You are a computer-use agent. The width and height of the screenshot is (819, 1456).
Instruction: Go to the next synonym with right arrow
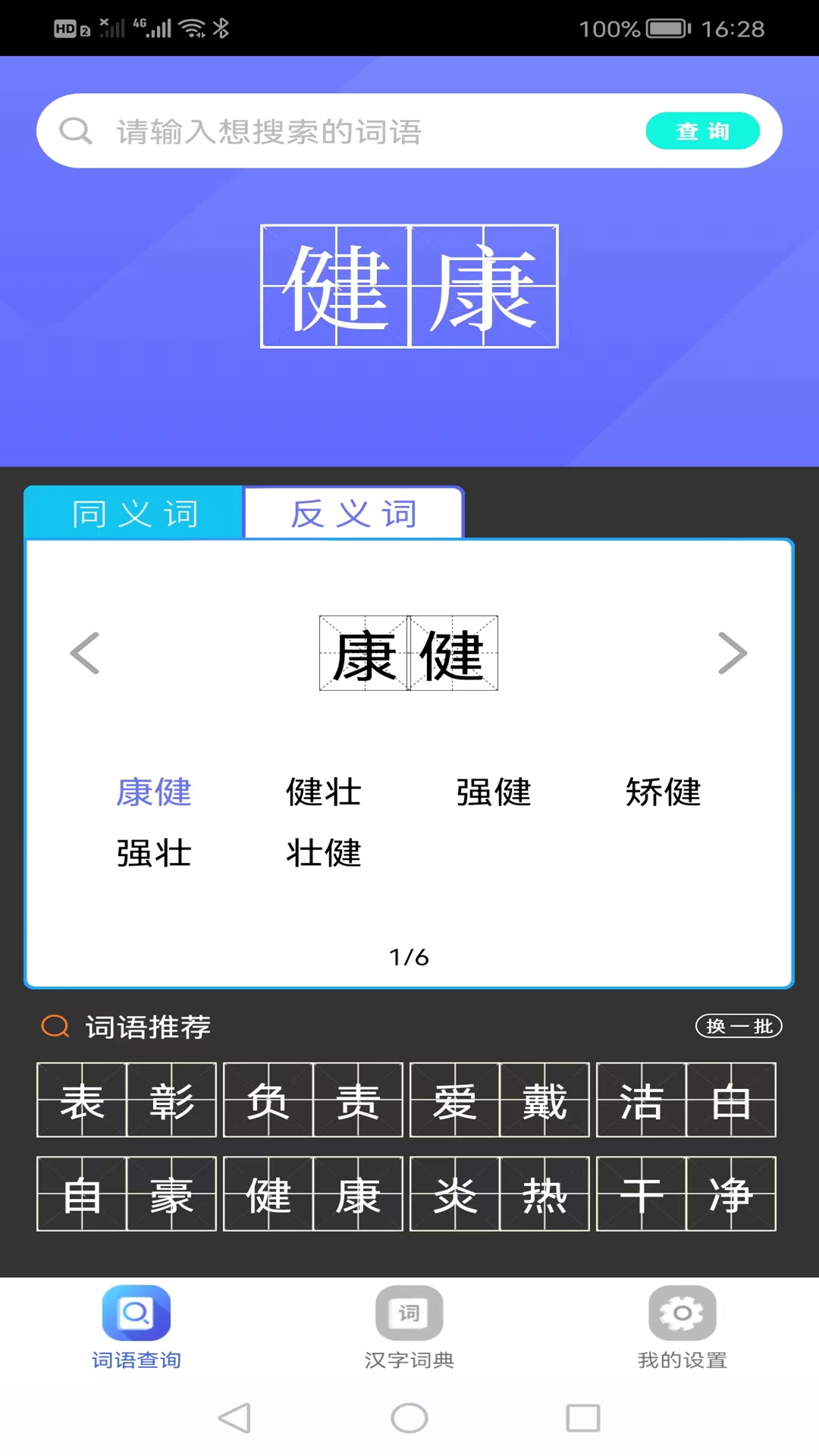click(732, 653)
